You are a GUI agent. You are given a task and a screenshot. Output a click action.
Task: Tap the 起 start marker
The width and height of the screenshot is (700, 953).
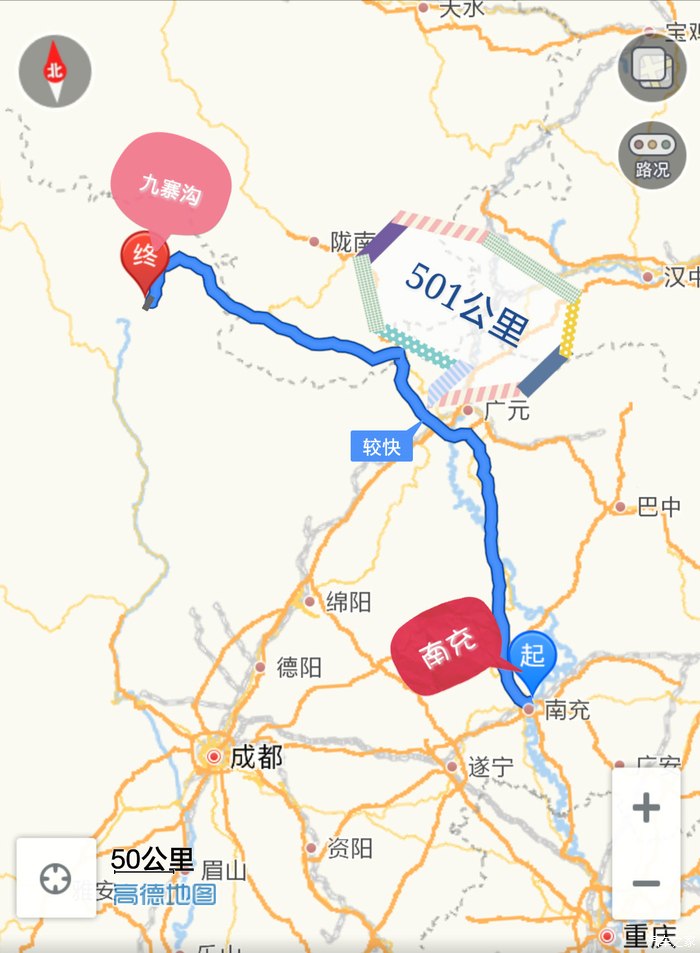point(532,657)
